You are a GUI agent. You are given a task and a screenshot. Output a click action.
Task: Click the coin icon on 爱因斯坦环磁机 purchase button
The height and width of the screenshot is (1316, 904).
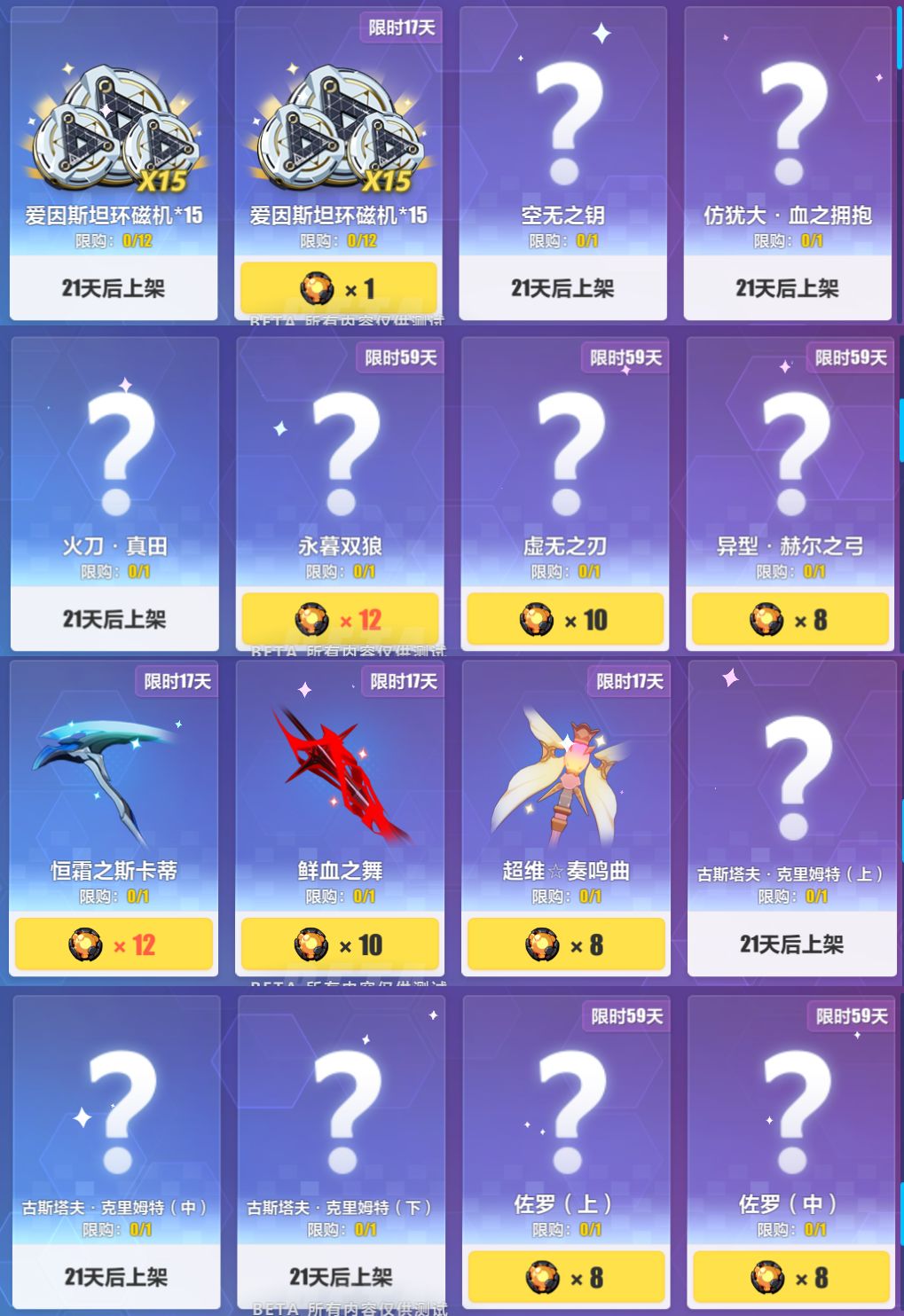point(318,287)
